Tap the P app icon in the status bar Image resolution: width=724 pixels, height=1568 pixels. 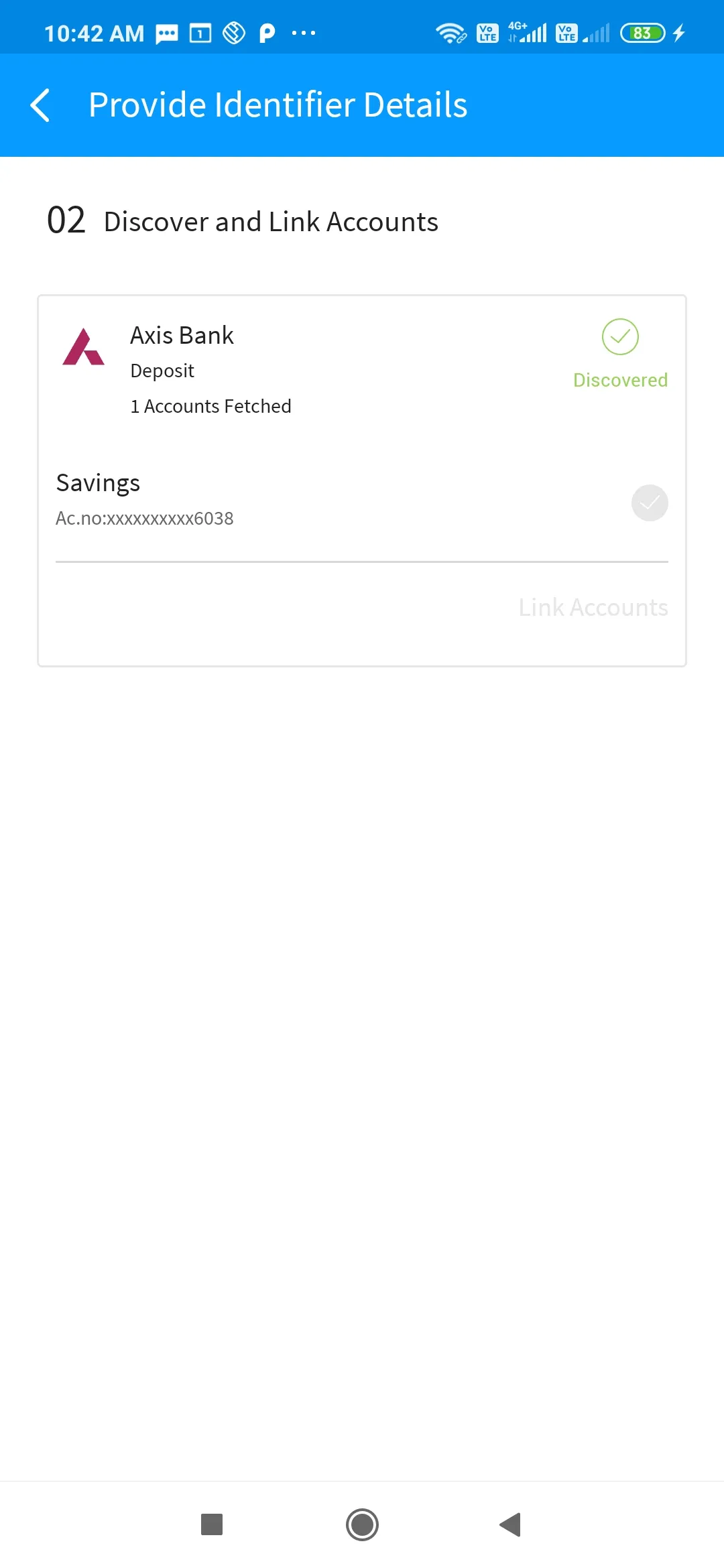[265, 32]
